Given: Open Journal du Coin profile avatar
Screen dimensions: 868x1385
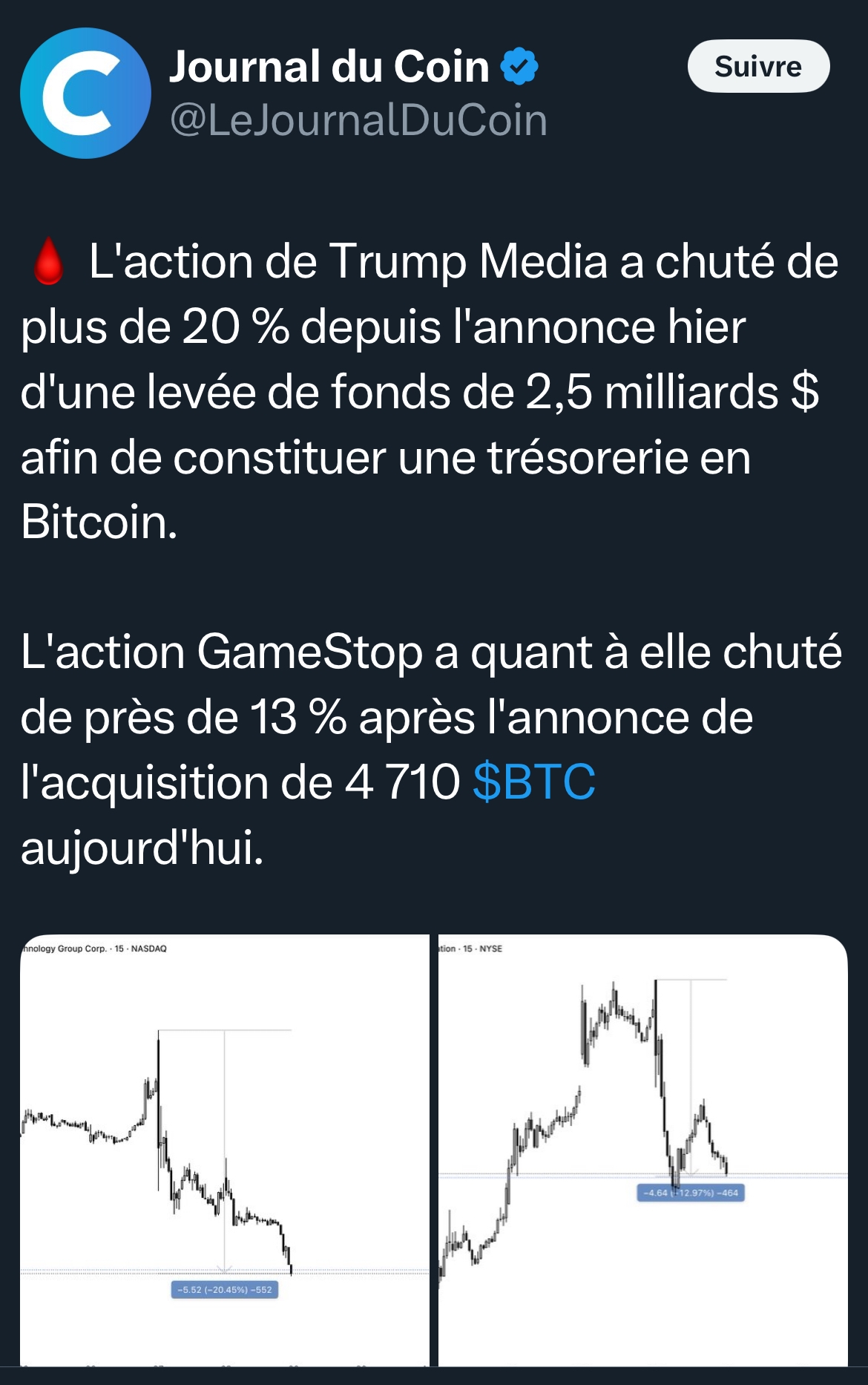Looking at the screenshot, I should pos(85,94).
